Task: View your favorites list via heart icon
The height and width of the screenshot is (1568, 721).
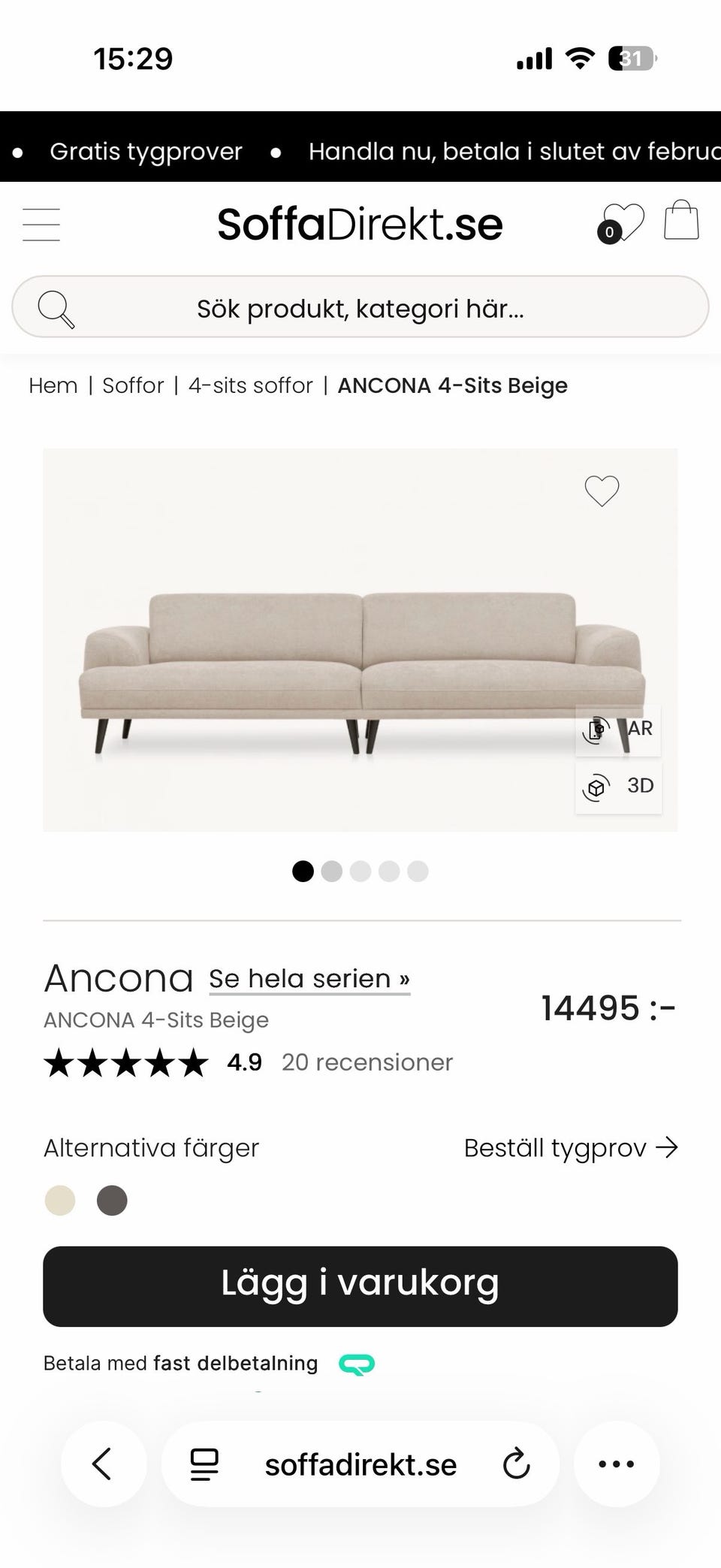Action: coord(625,221)
